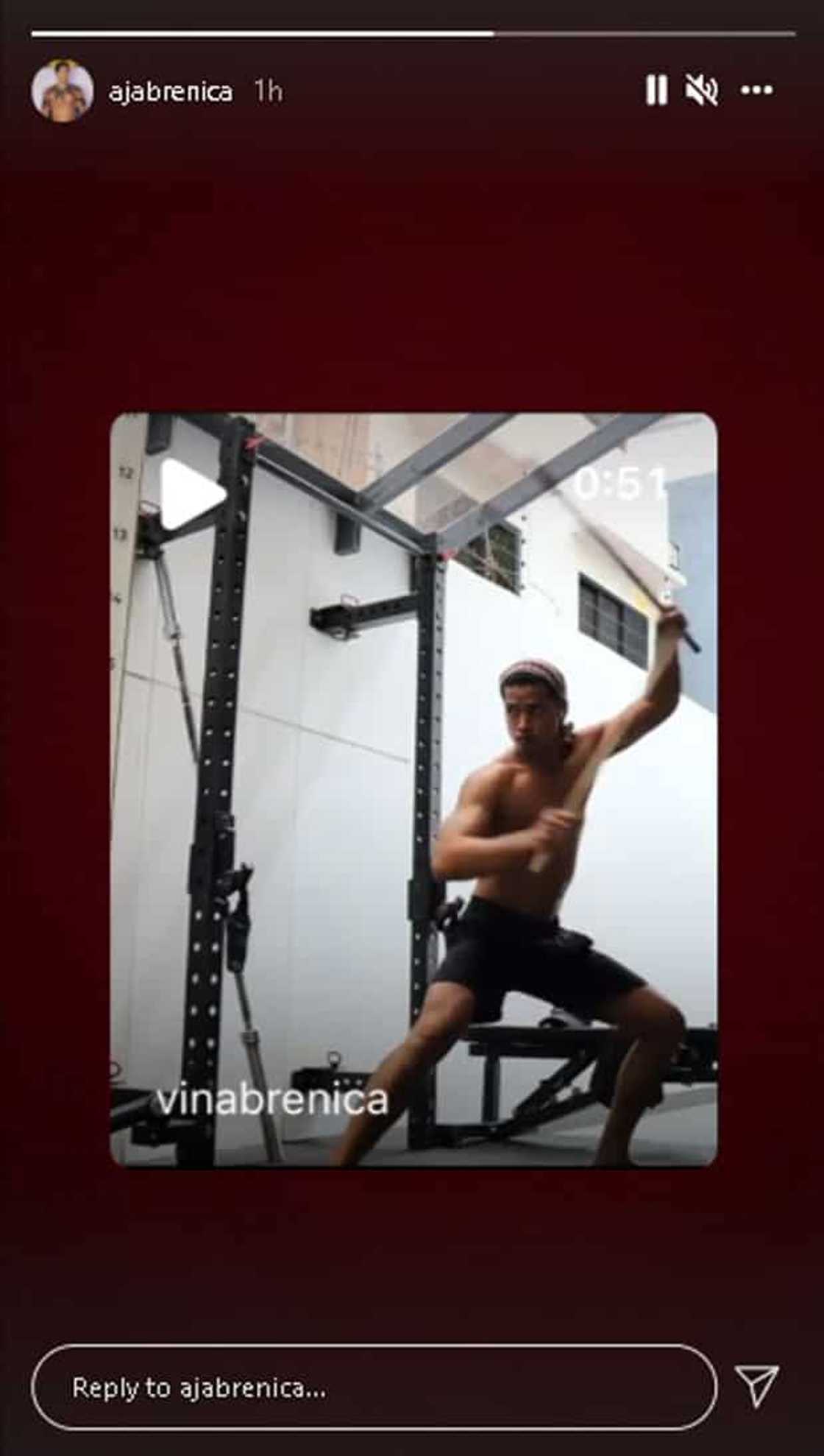Open the three-dot options menu
The image size is (824, 1456).
[756, 91]
